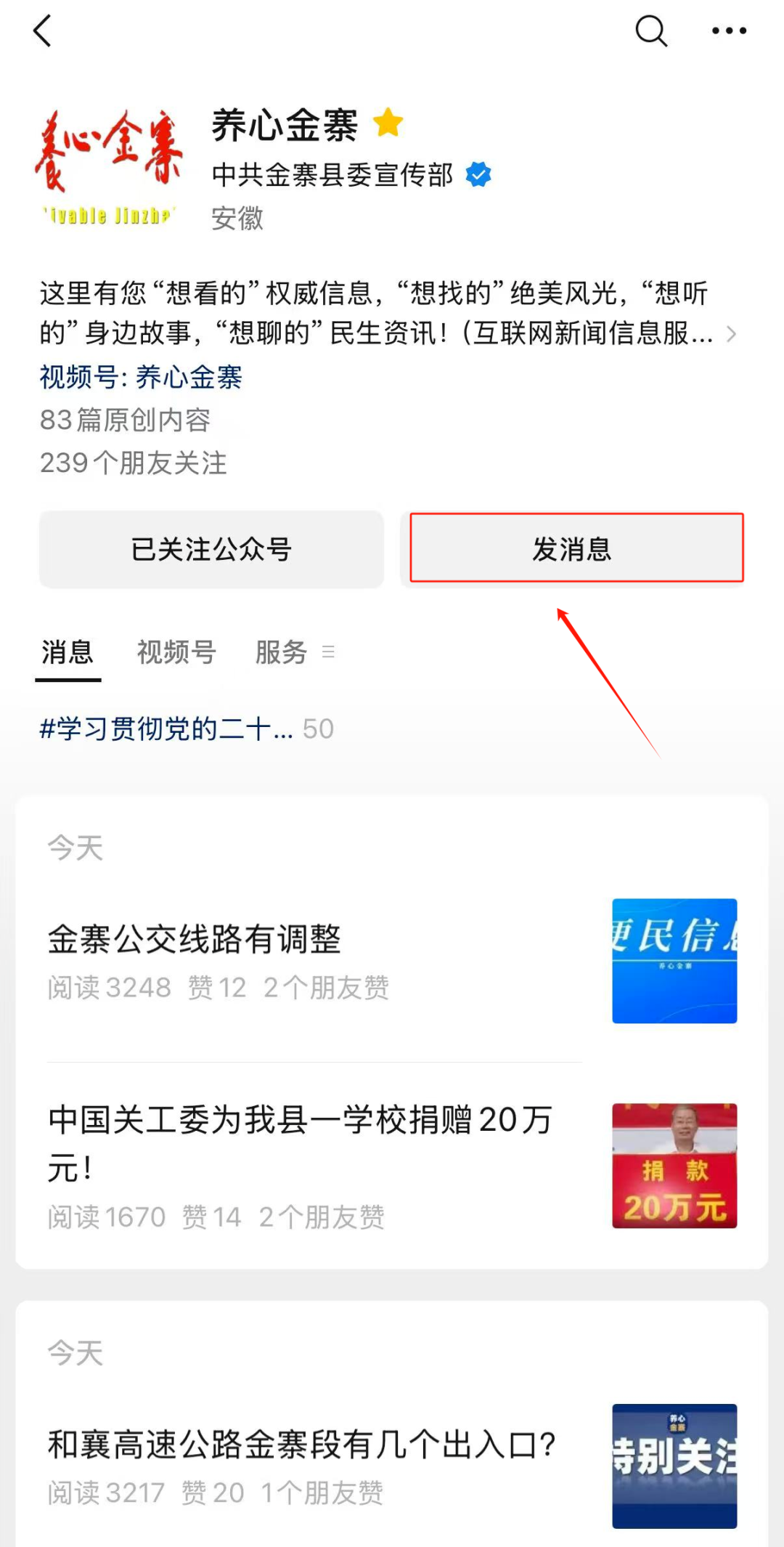Tap the 已关注公众号 button

(x=211, y=549)
